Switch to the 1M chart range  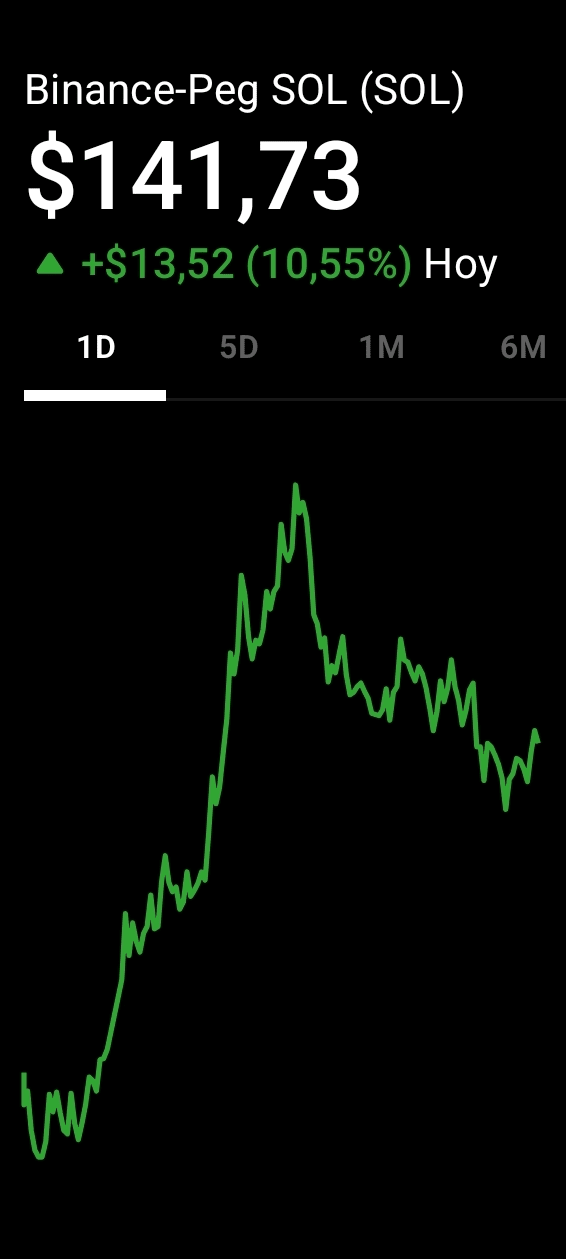(x=381, y=348)
